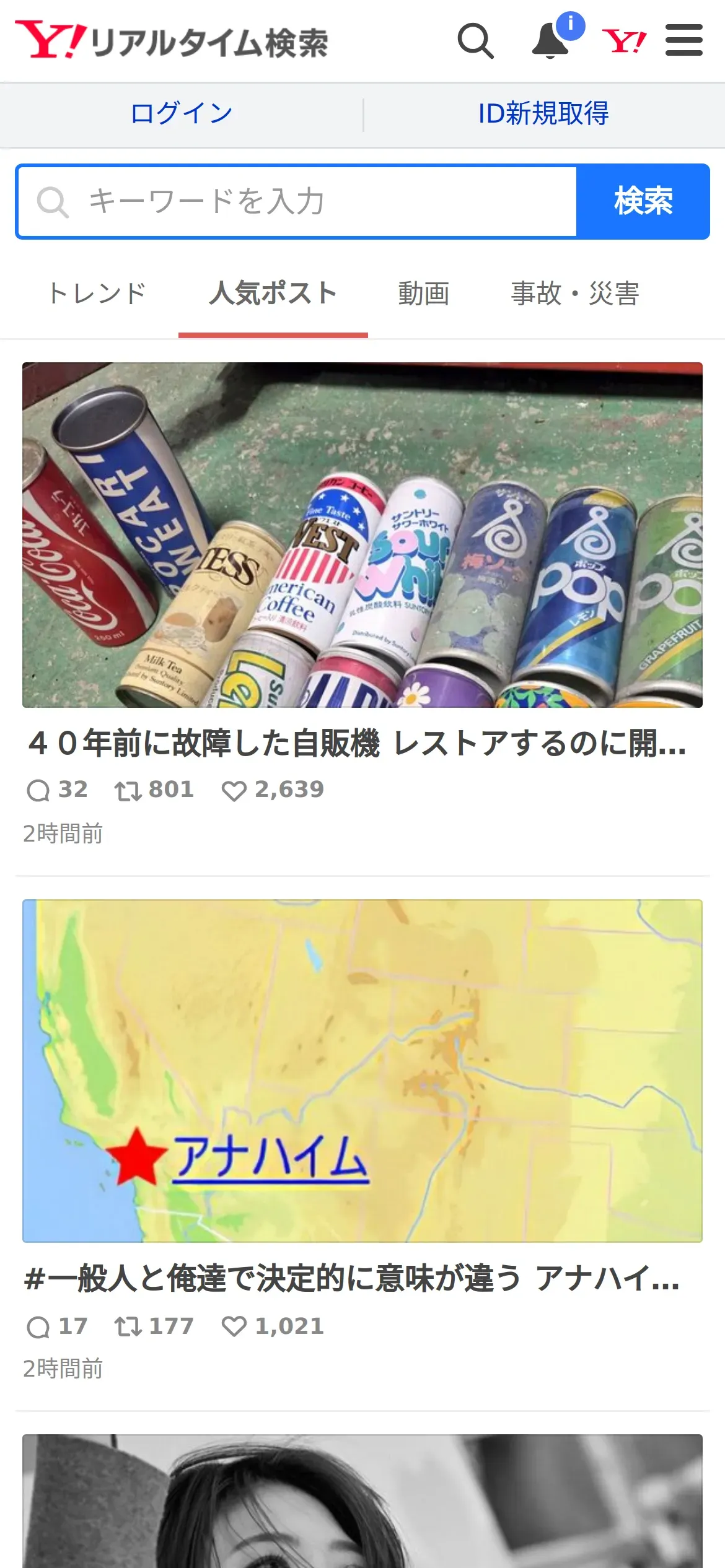Open the アナハイム map post

[x=352, y=1278]
